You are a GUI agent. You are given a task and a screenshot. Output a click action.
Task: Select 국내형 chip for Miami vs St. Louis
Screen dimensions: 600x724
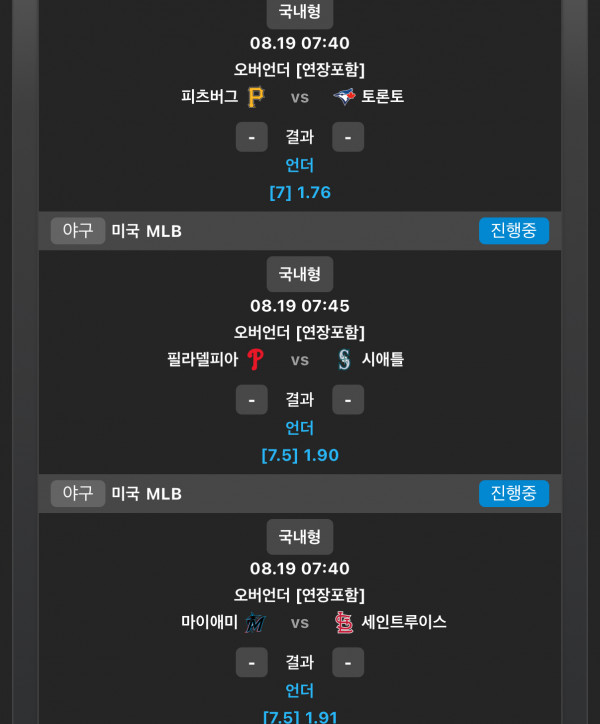299,537
